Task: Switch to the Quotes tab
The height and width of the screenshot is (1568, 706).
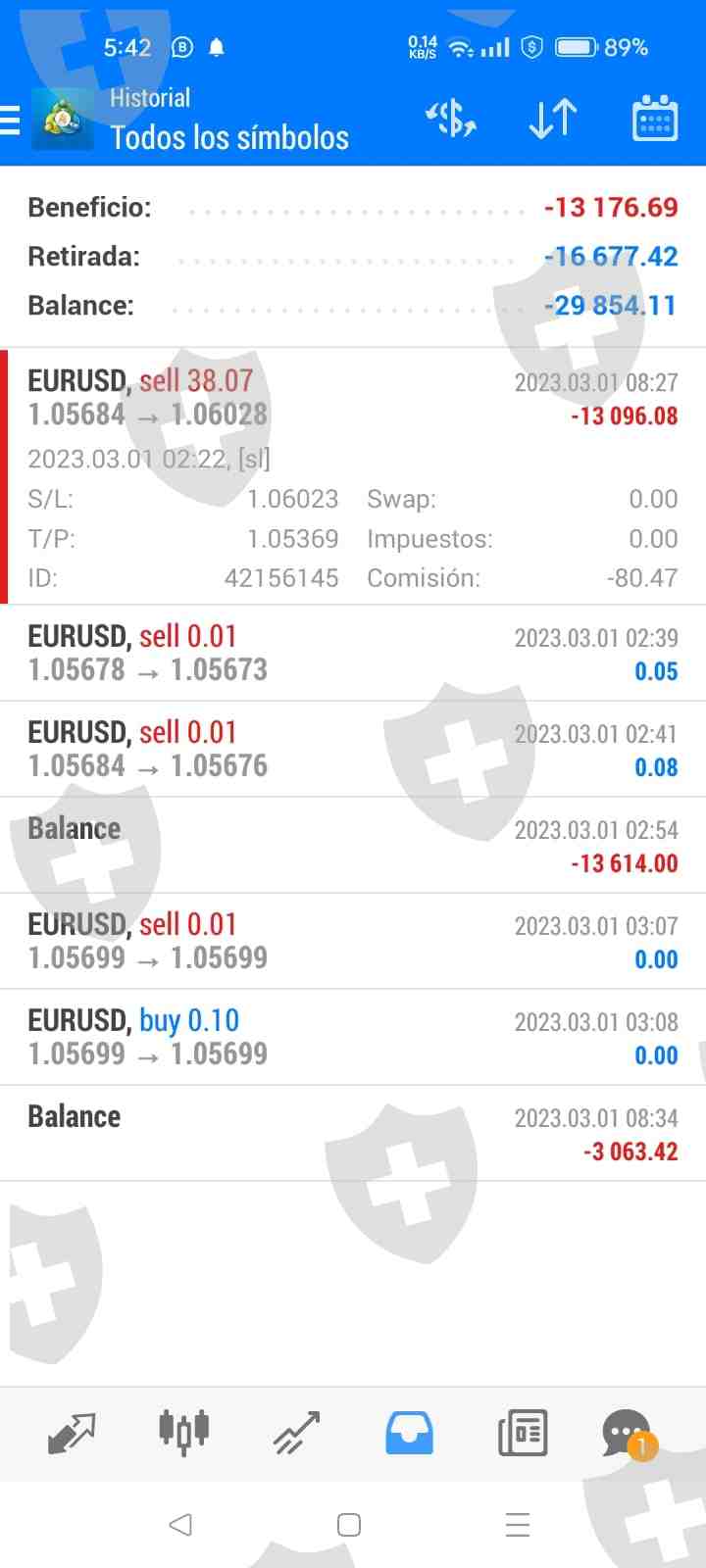Action: (72, 1433)
